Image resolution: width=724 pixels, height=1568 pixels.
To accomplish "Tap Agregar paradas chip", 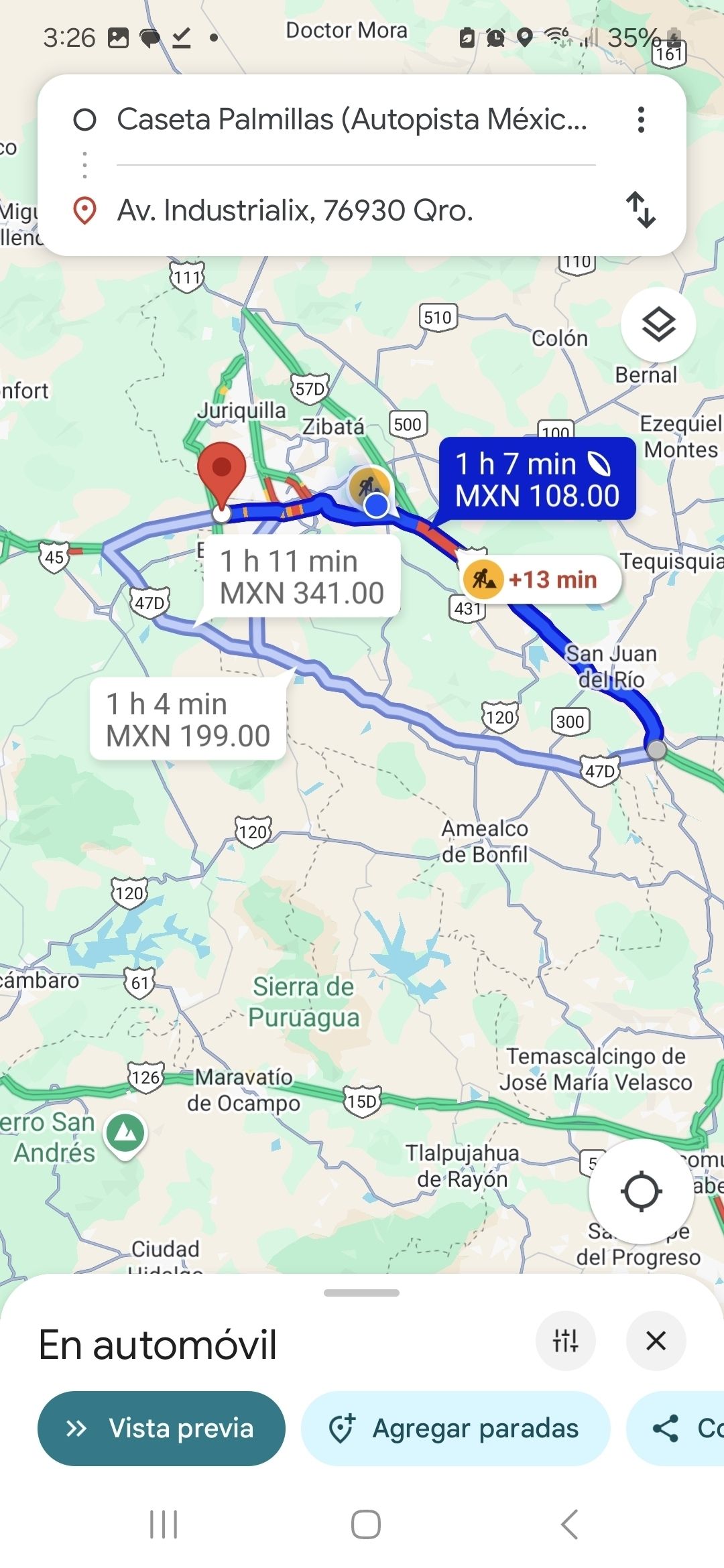I will click(456, 1429).
